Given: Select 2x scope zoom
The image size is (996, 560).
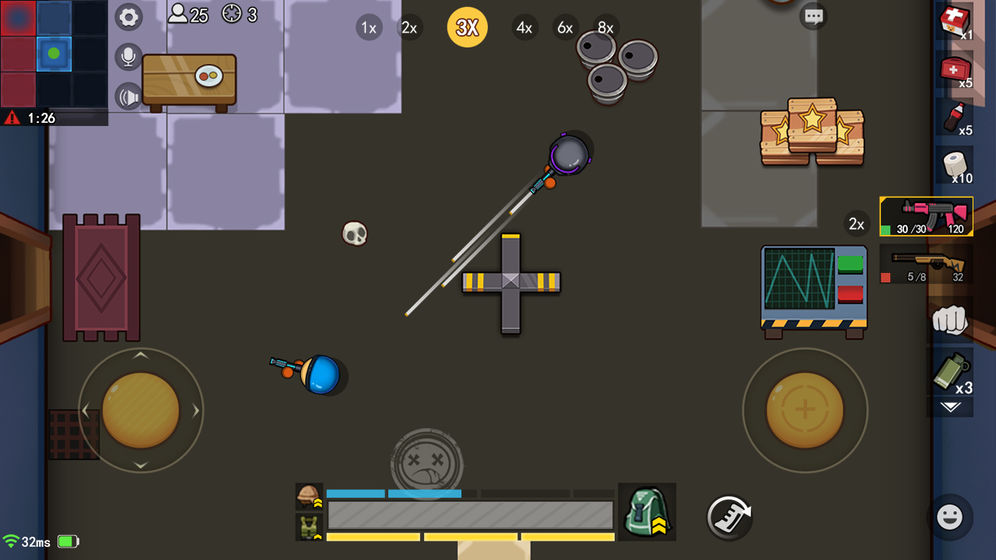Looking at the screenshot, I should point(409,28).
